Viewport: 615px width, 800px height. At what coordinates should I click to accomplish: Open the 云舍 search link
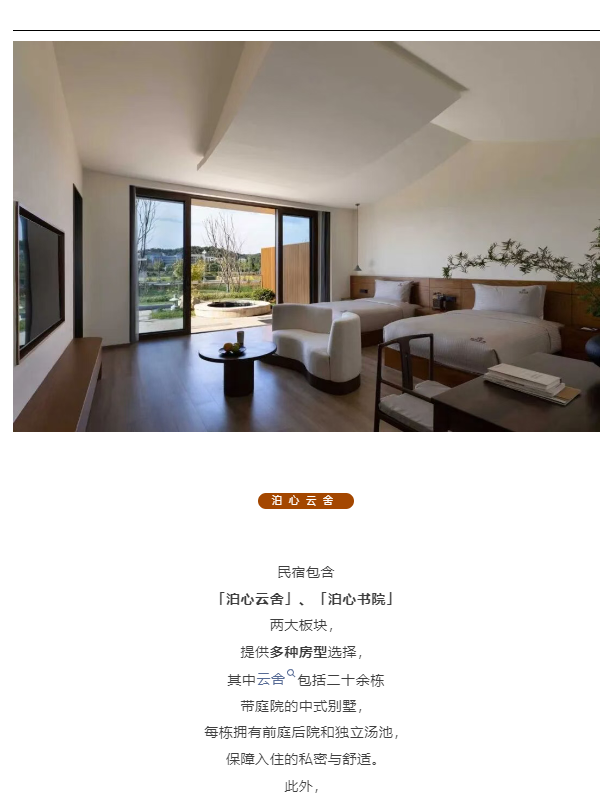(272, 680)
